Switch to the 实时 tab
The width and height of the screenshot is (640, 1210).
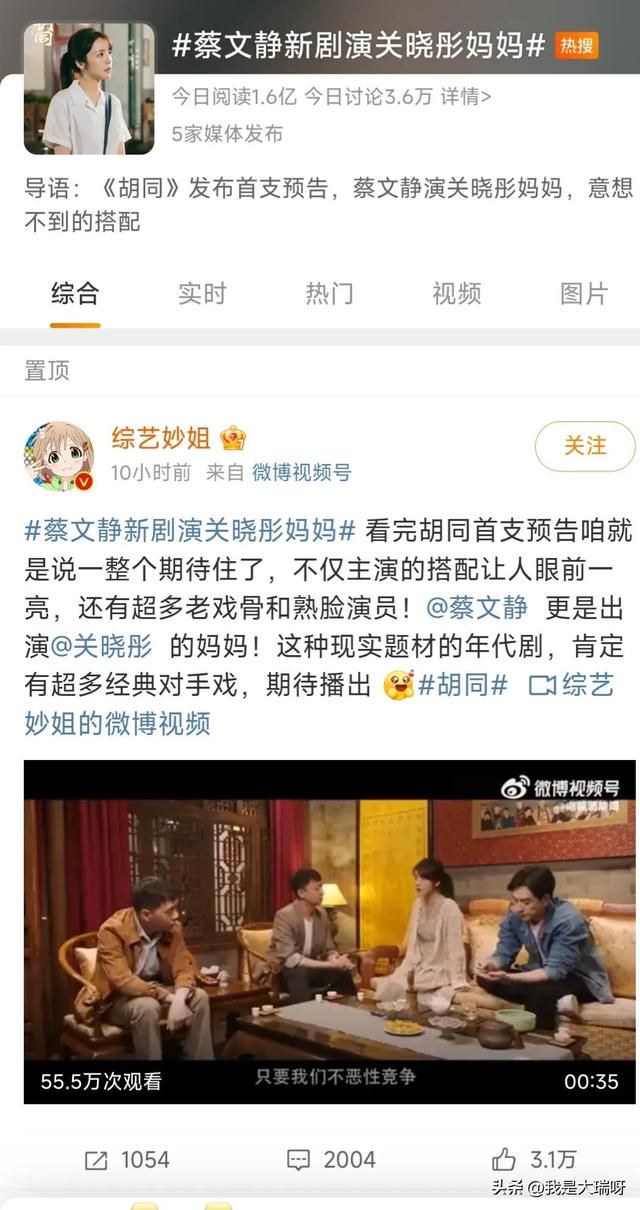click(202, 294)
